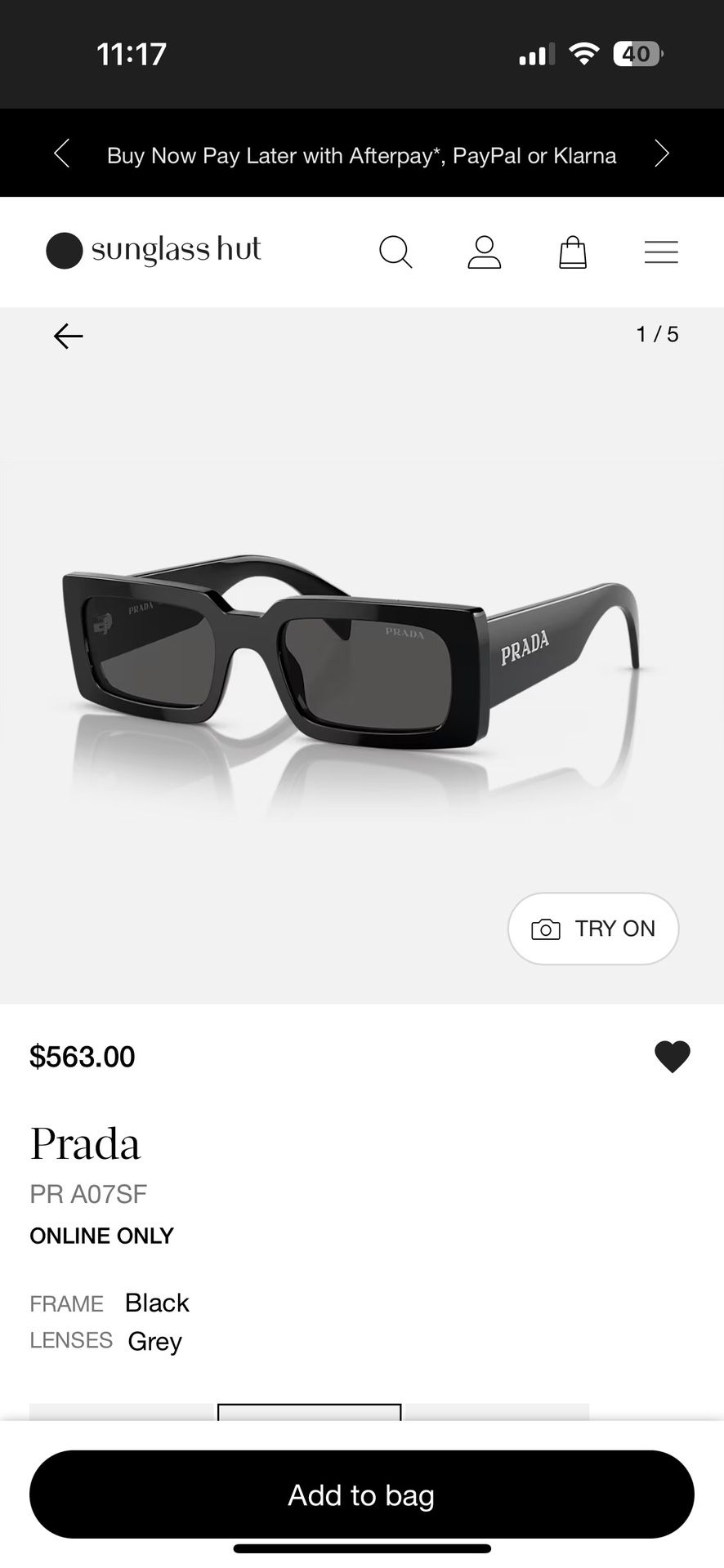Select the Prada product title link
The width and height of the screenshot is (724, 1568).
(85, 1143)
